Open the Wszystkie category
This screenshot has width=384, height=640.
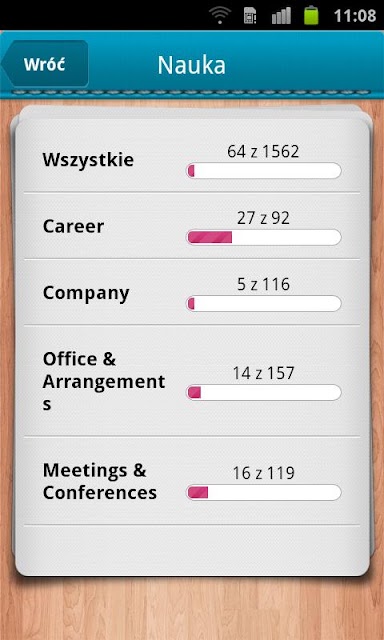click(x=192, y=160)
